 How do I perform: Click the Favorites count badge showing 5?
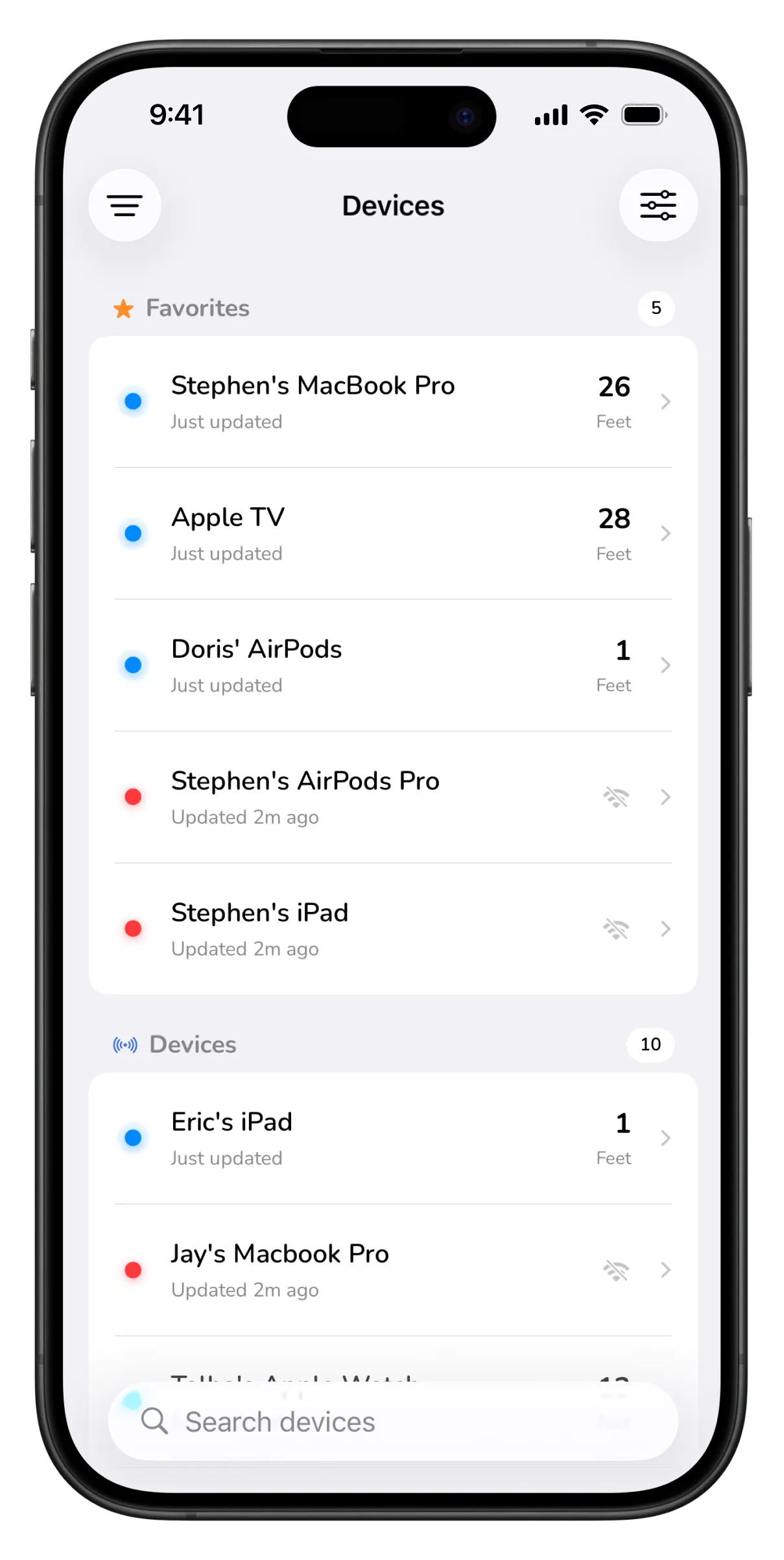pyautogui.click(x=656, y=308)
